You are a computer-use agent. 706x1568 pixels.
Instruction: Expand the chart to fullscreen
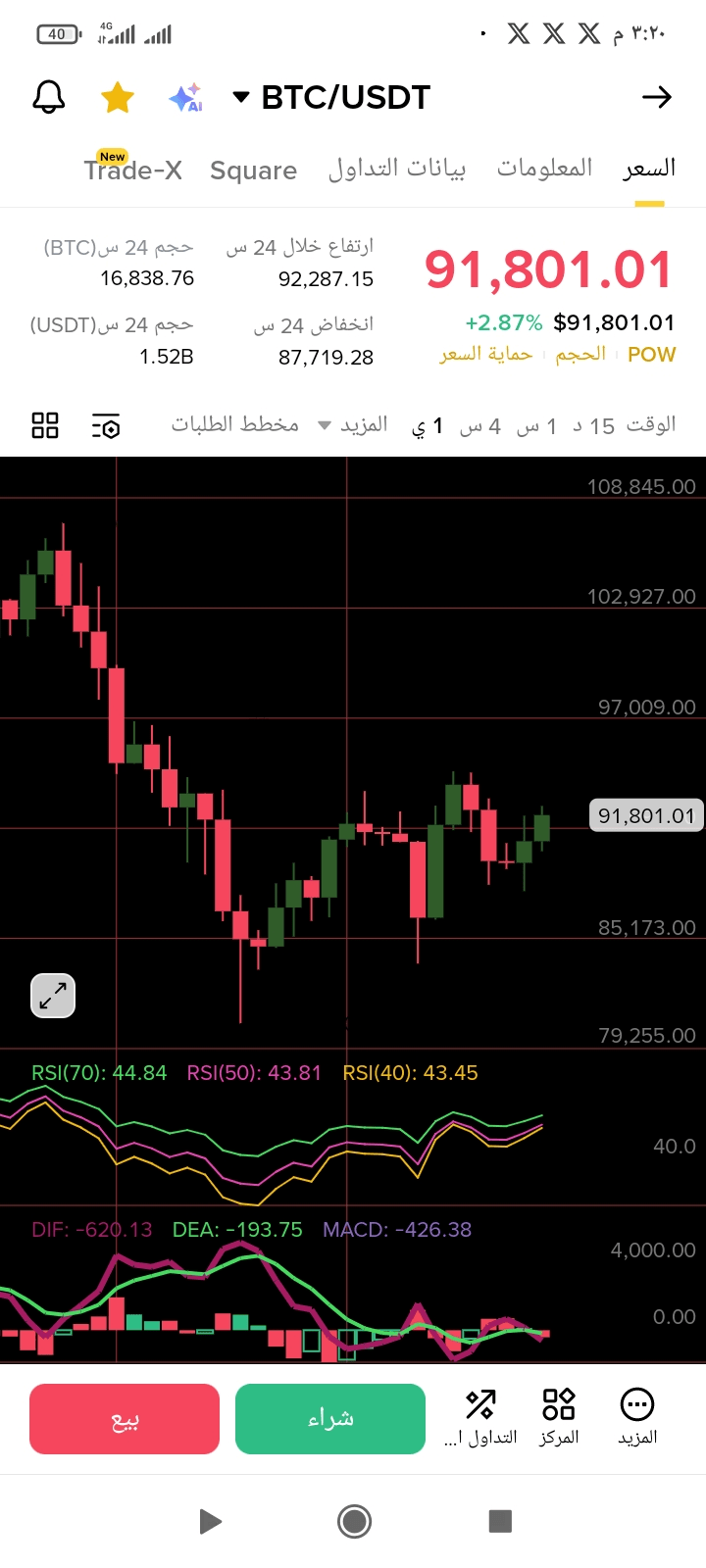(53, 996)
